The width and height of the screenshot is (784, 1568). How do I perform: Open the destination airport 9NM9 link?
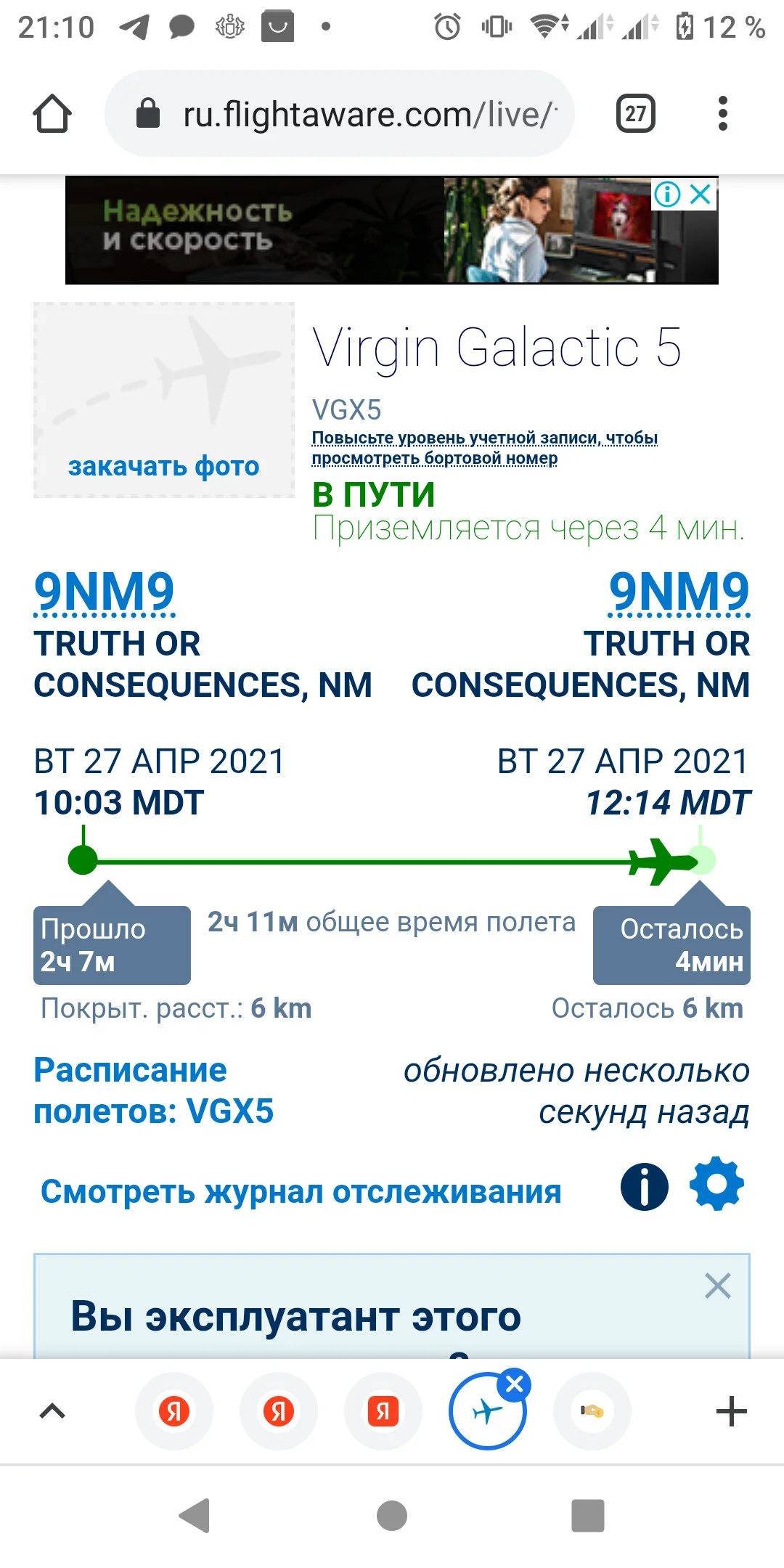click(x=679, y=592)
